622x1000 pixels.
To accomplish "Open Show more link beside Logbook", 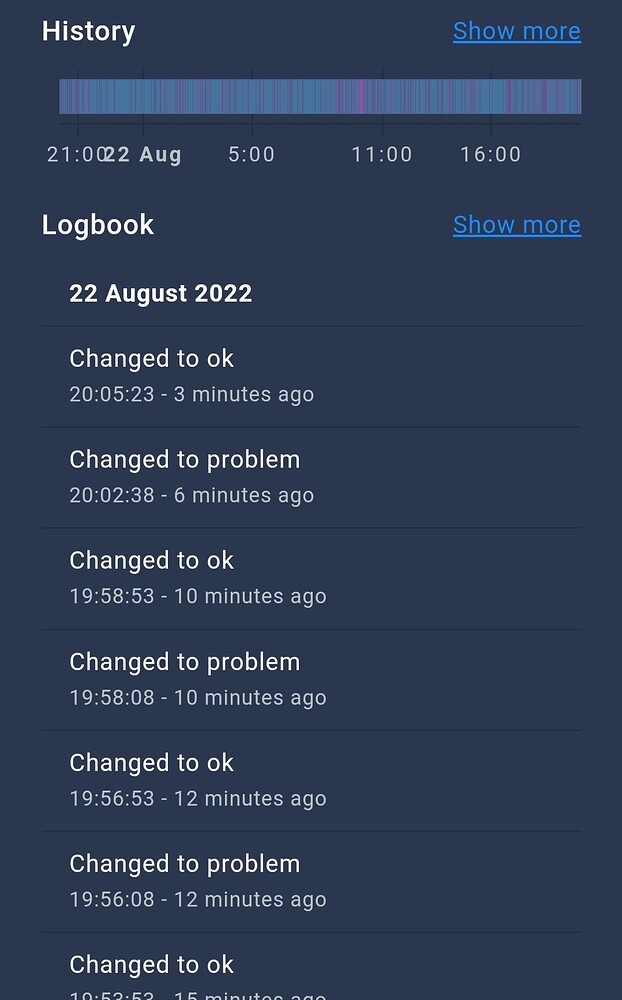I will click(517, 224).
